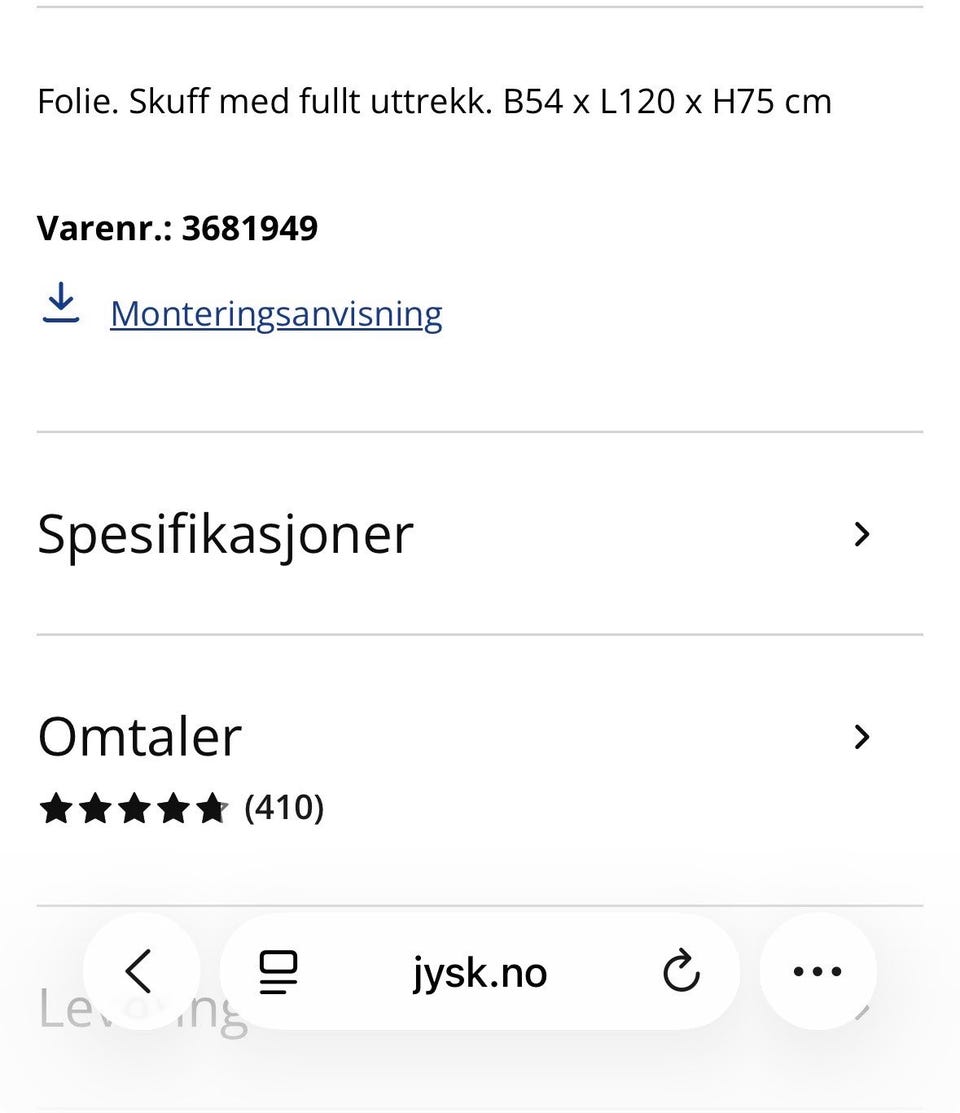Open the Monteringsanvisning link

point(276,313)
